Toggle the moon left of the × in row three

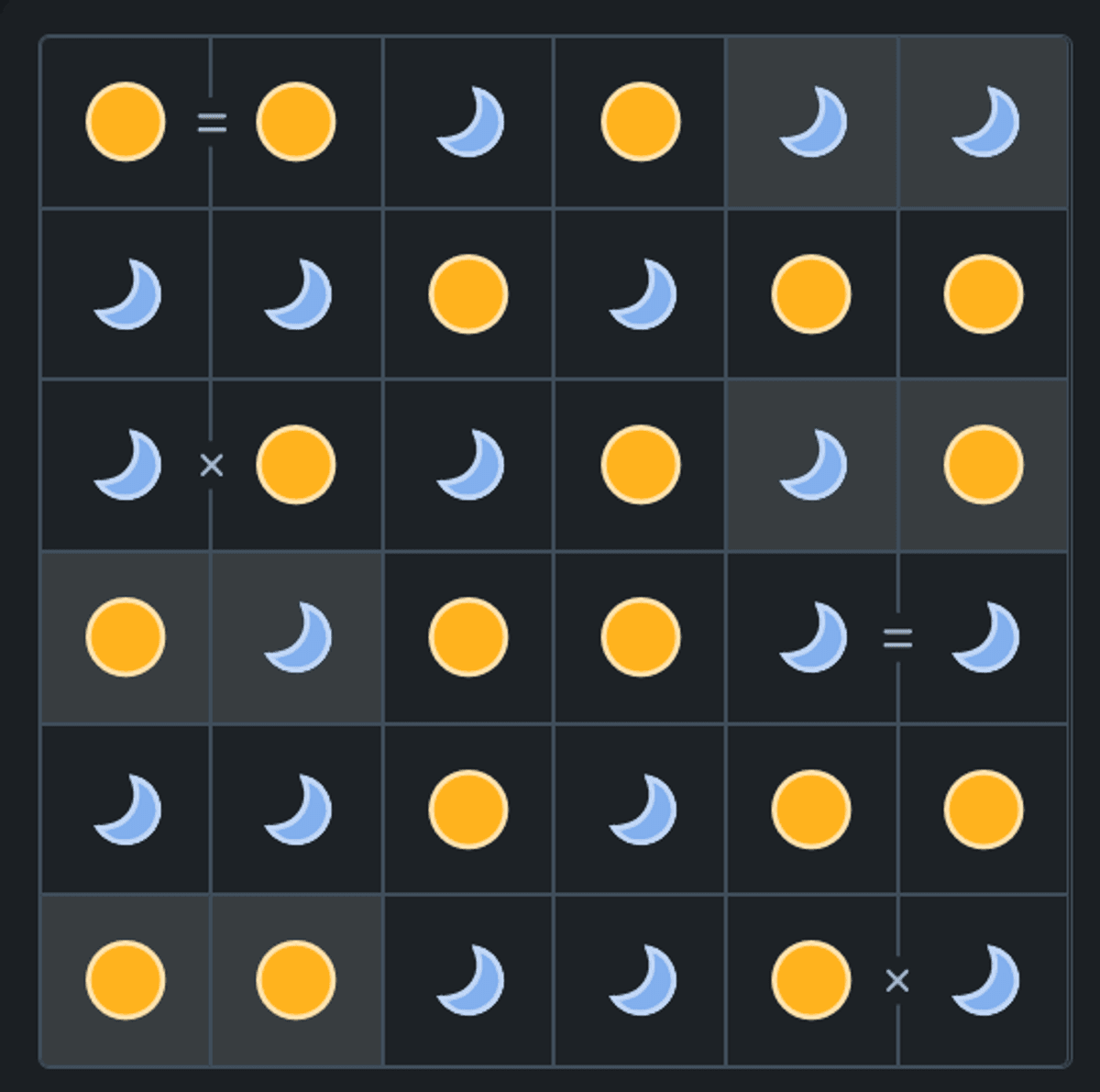point(128,465)
